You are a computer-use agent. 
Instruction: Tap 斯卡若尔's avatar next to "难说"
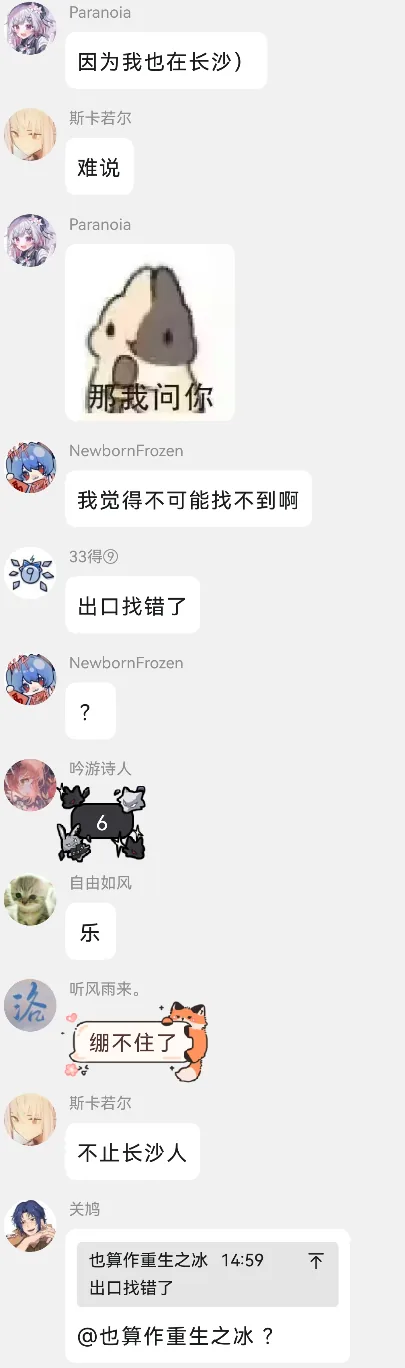[31, 134]
